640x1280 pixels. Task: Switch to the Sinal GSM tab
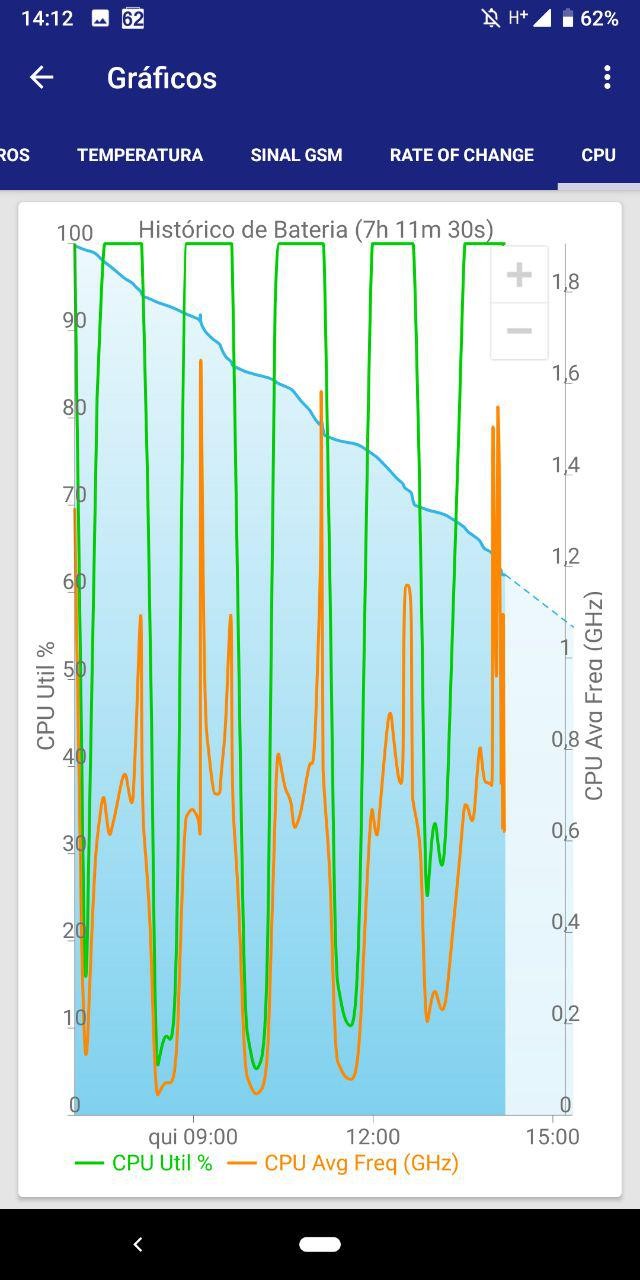coord(296,155)
